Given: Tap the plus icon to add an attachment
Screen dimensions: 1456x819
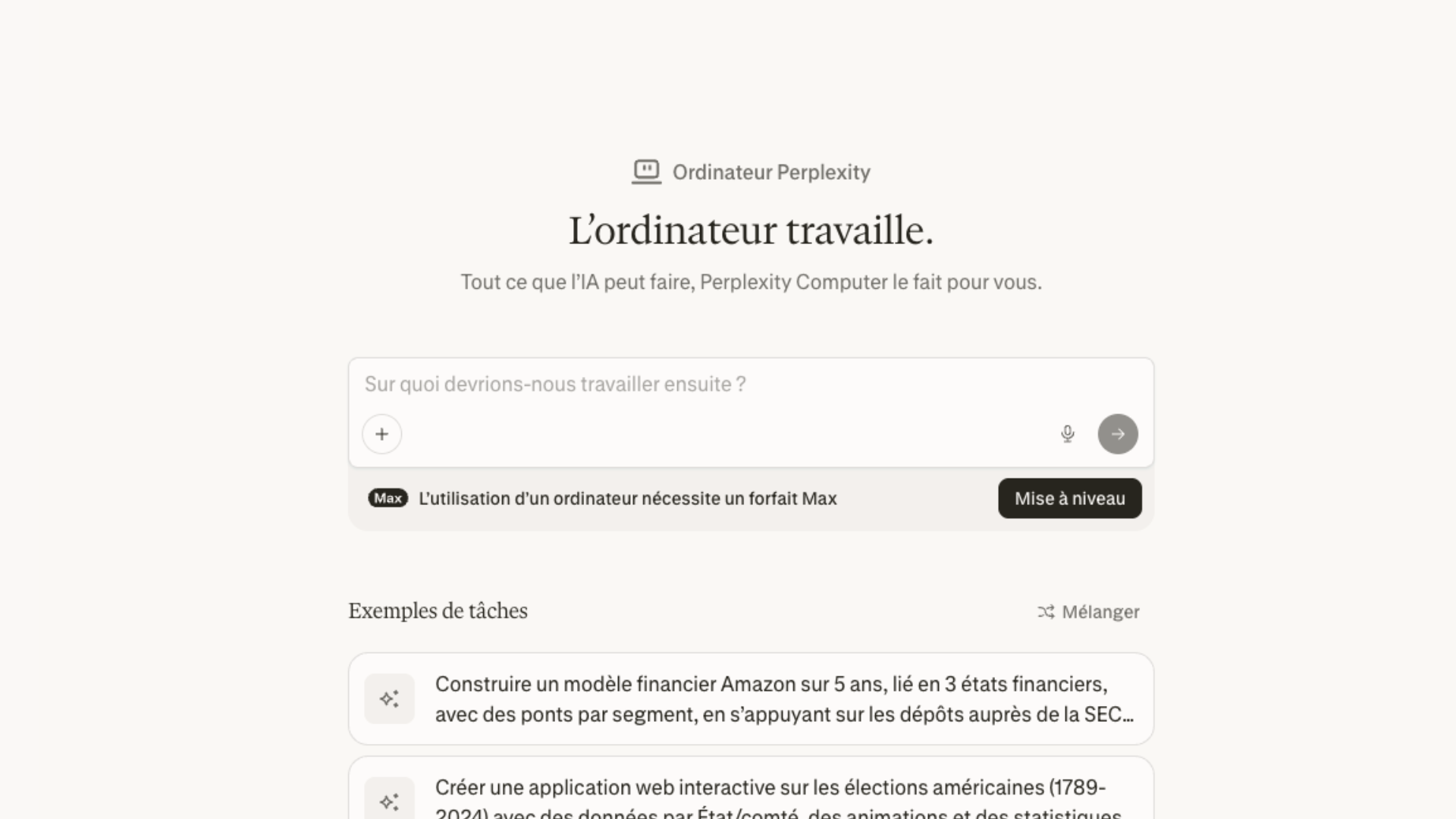Looking at the screenshot, I should [381, 434].
